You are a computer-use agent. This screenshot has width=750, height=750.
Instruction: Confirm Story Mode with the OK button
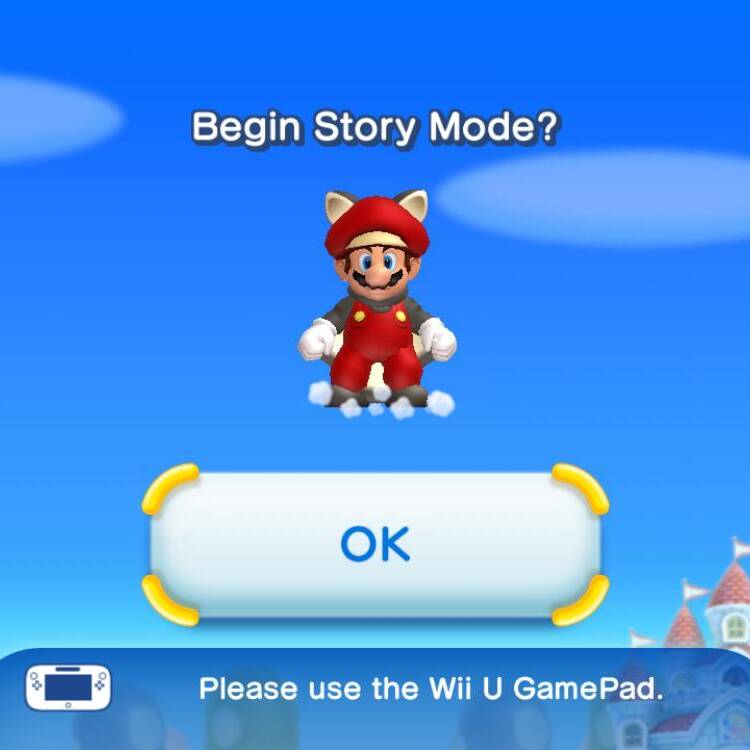[375, 544]
